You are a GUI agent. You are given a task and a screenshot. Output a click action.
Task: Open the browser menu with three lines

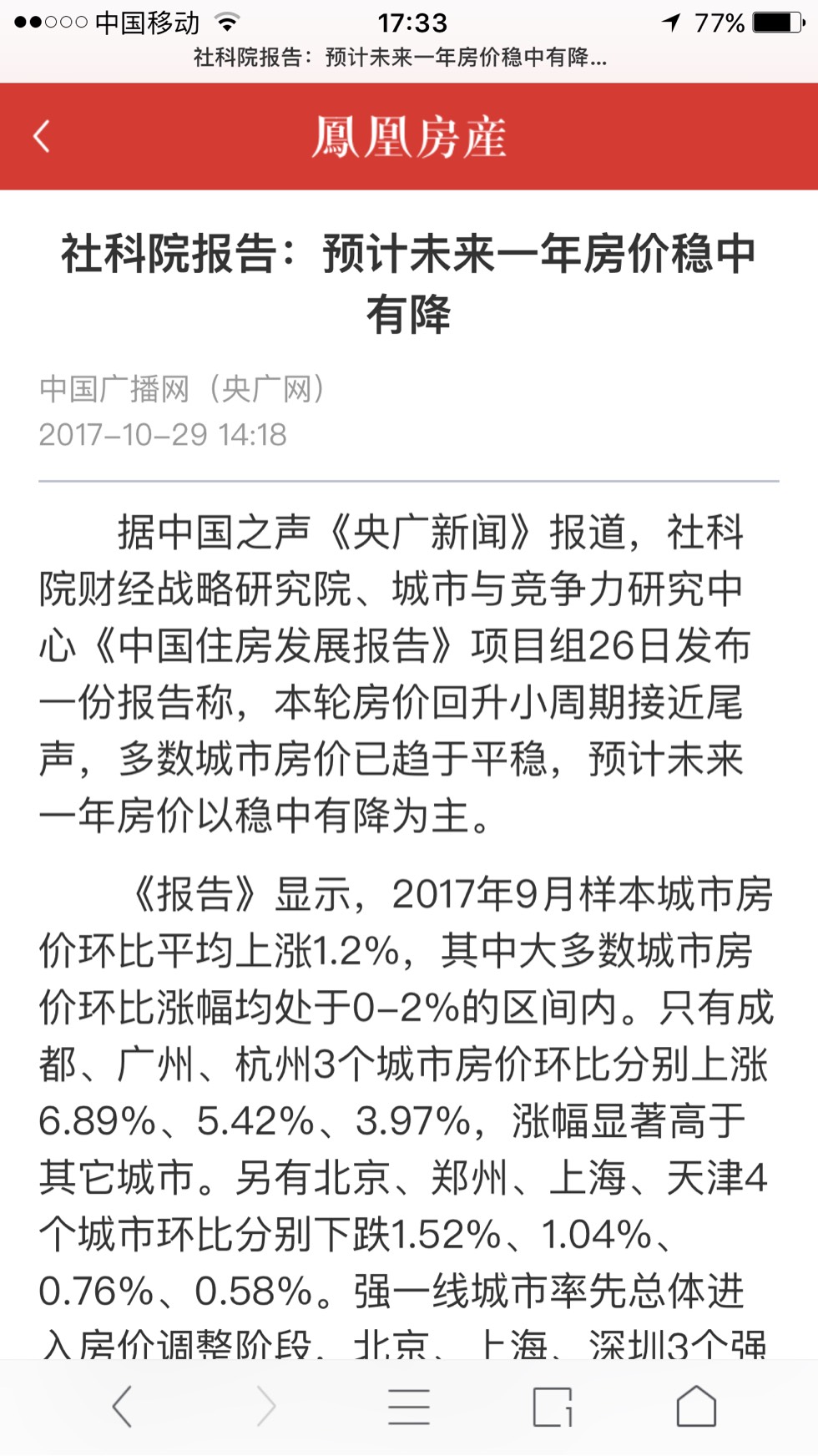click(x=409, y=1407)
